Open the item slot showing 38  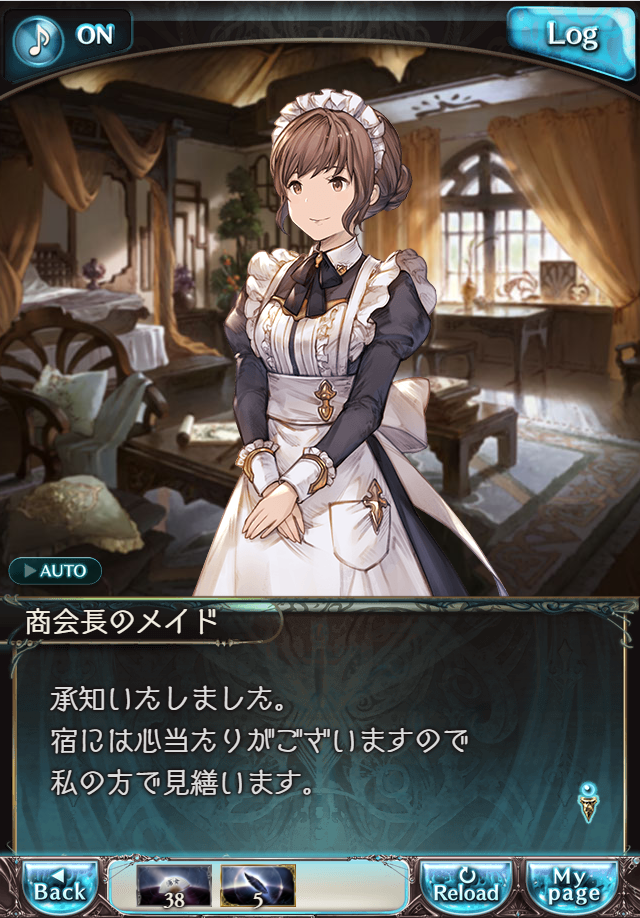tap(174, 886)
